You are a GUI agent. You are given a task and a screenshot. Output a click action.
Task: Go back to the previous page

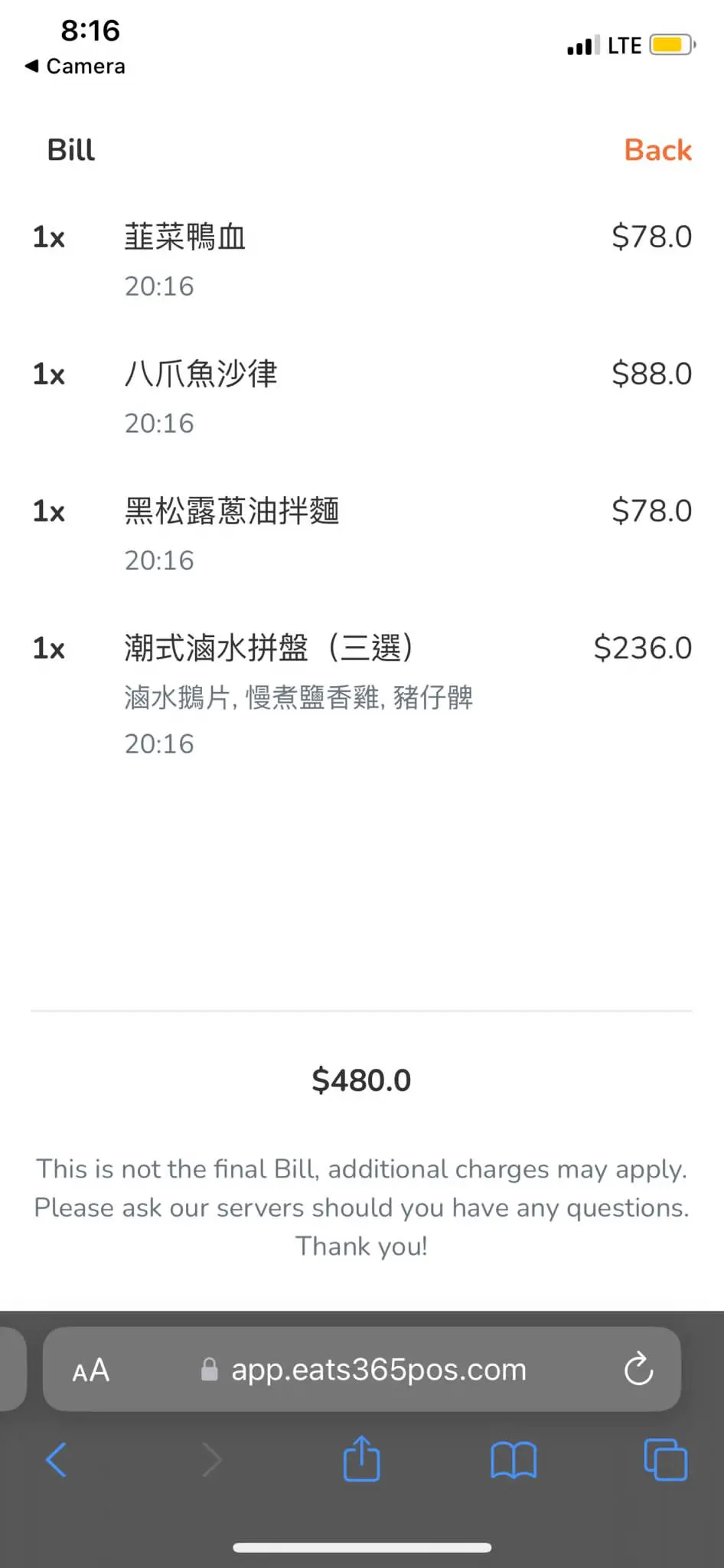pos(57,1459)
